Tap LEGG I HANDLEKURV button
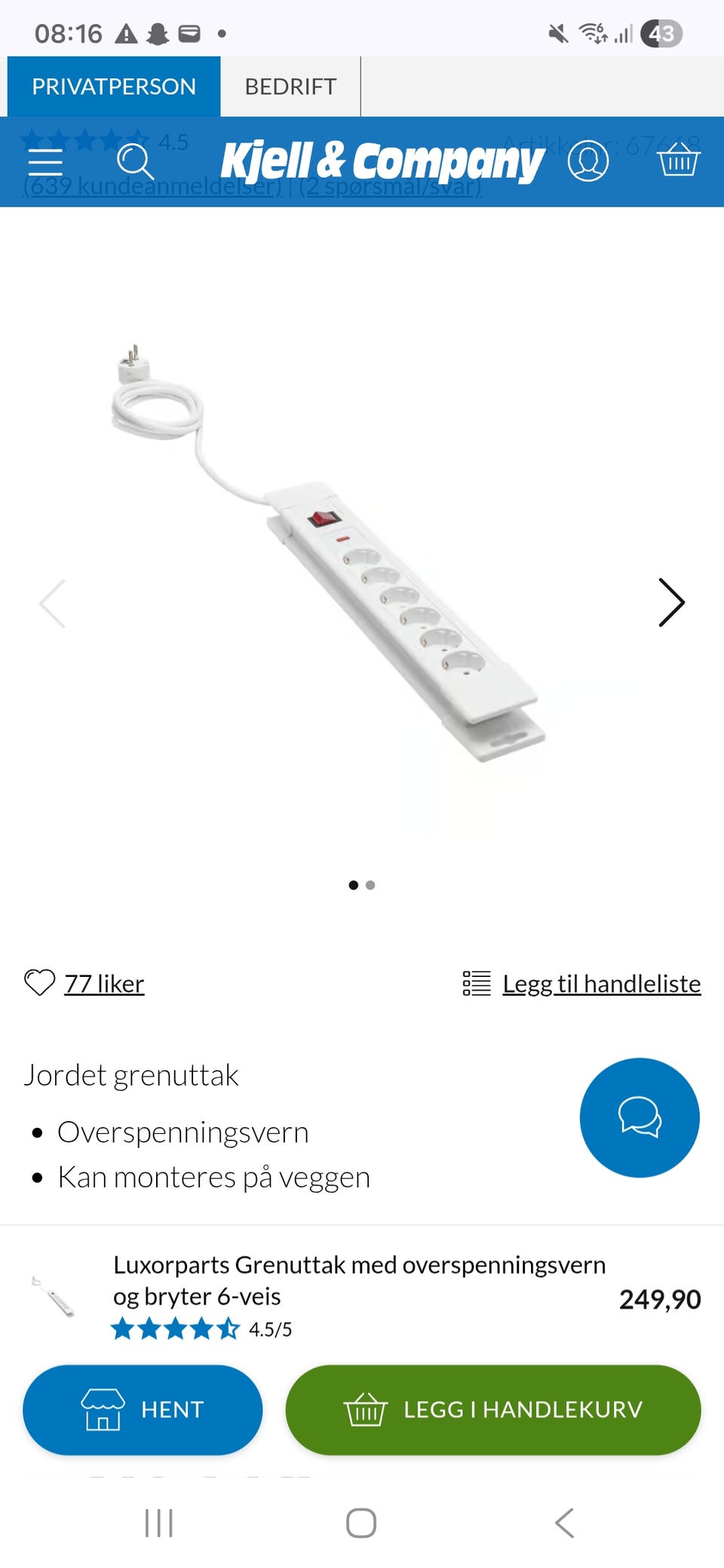This screenshot has width=724, height=1568. pos(493,1410)
